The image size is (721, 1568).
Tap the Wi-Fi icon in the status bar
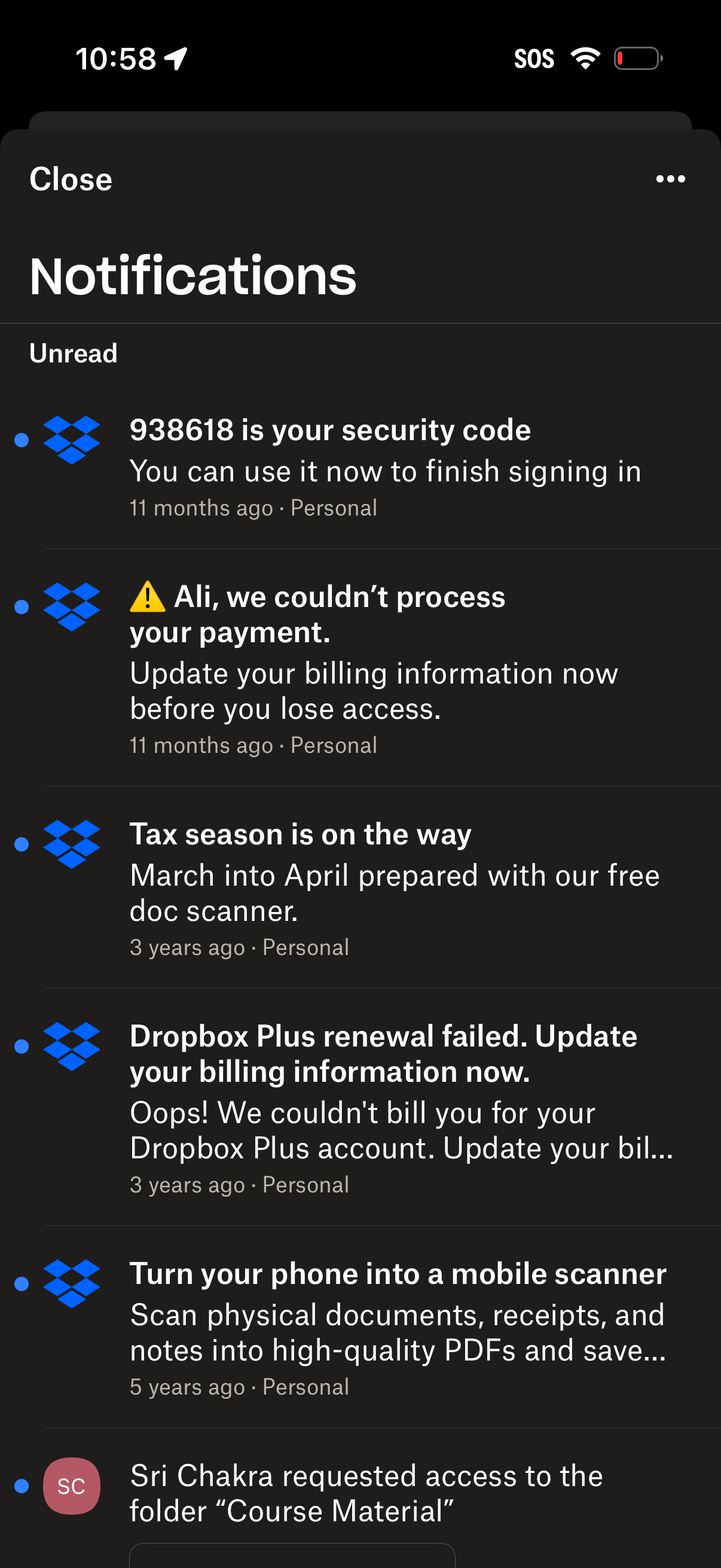pos(585,58)
